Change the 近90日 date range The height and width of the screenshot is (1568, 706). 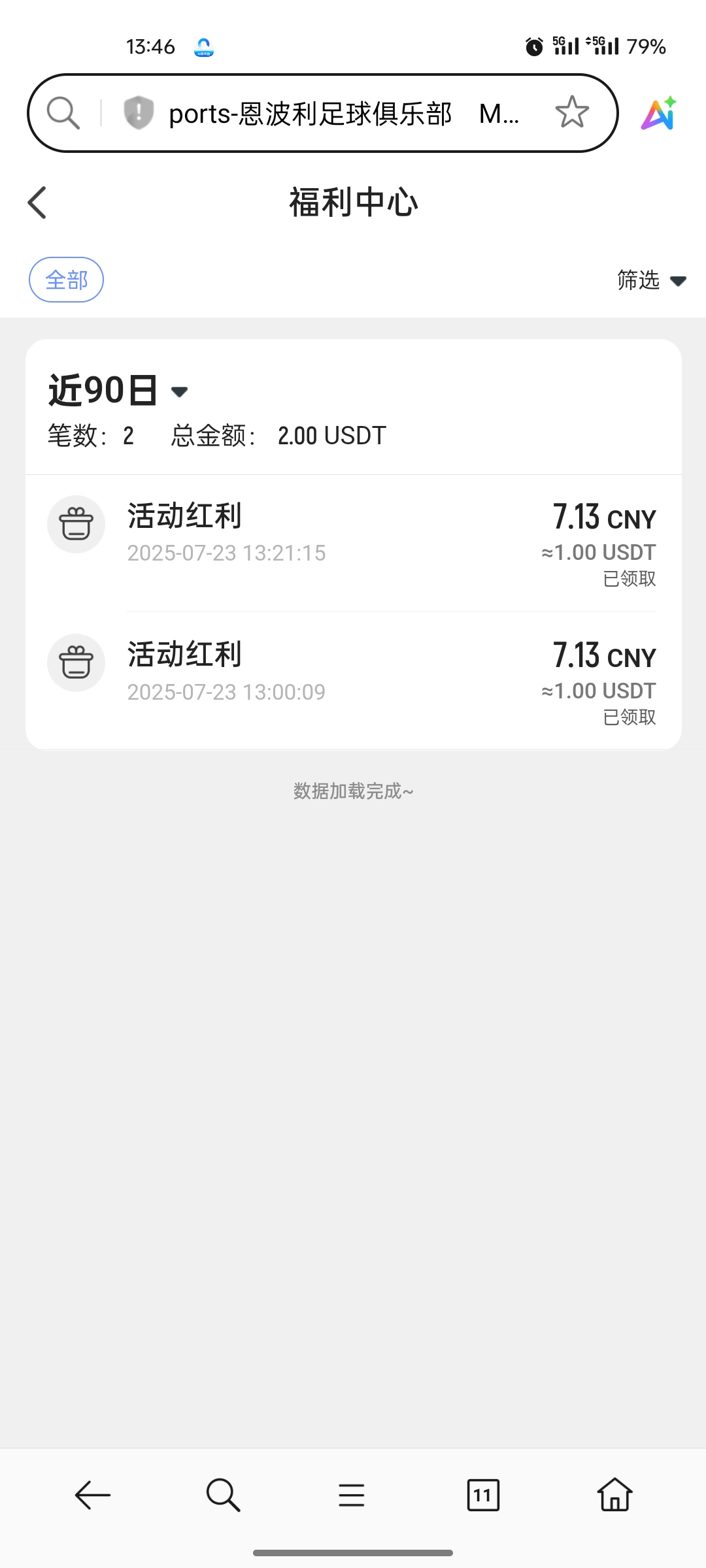tap(118, 391)
